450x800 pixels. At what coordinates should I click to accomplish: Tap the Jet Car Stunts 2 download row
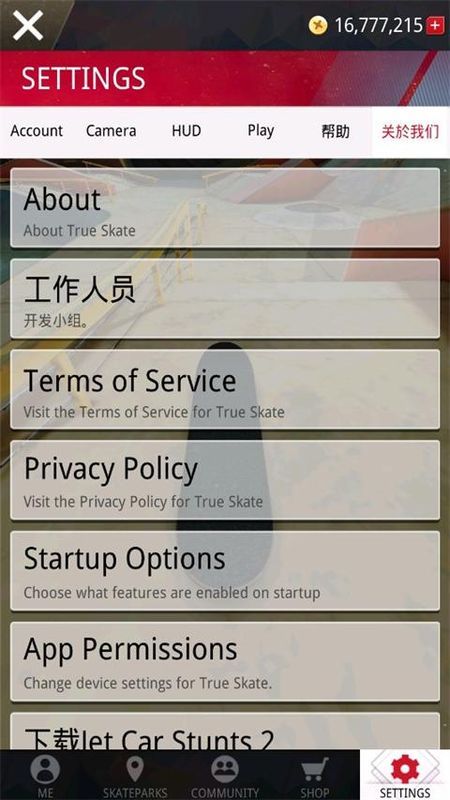[225, 732]
